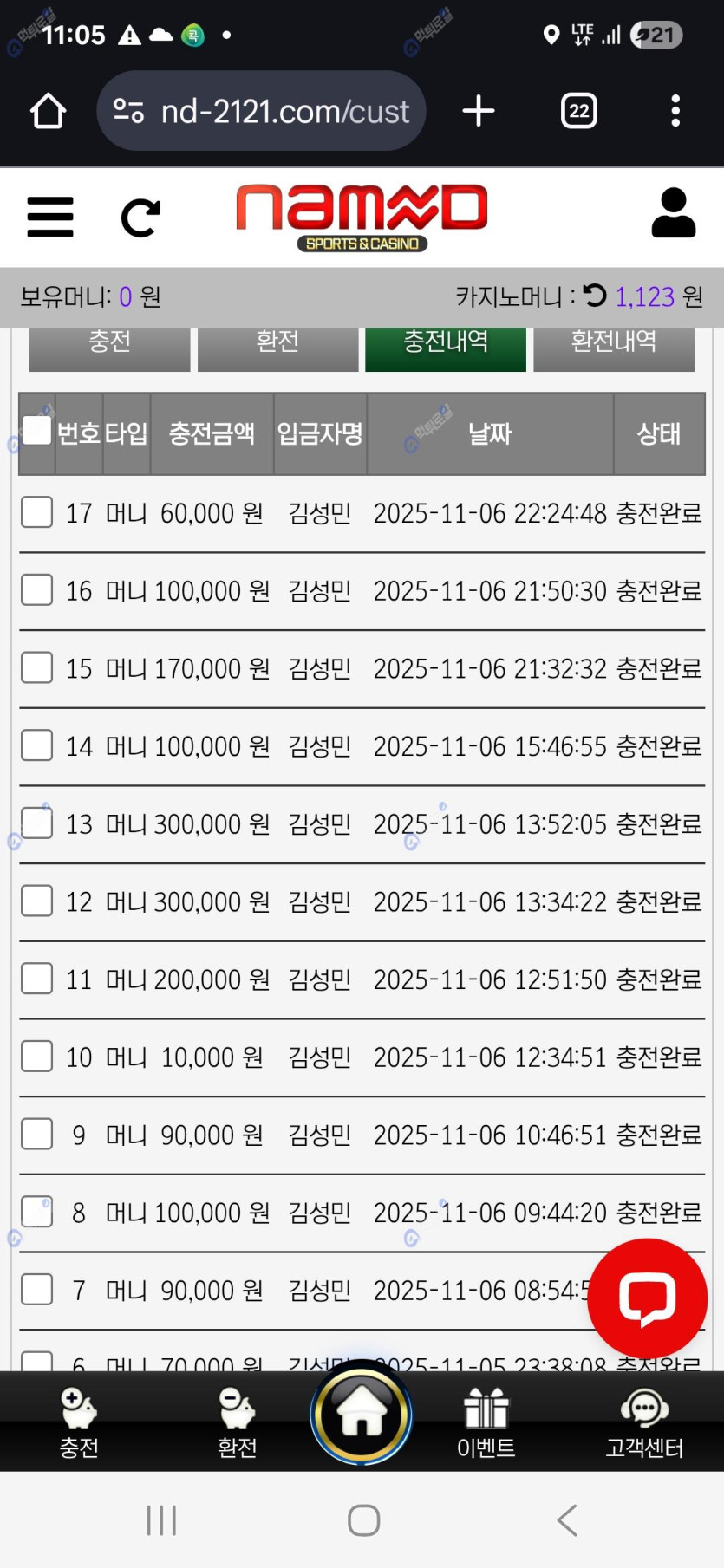The image size is (724, 1568).
Task: Check the select-all box in table header
Action: tap(36, 430)
